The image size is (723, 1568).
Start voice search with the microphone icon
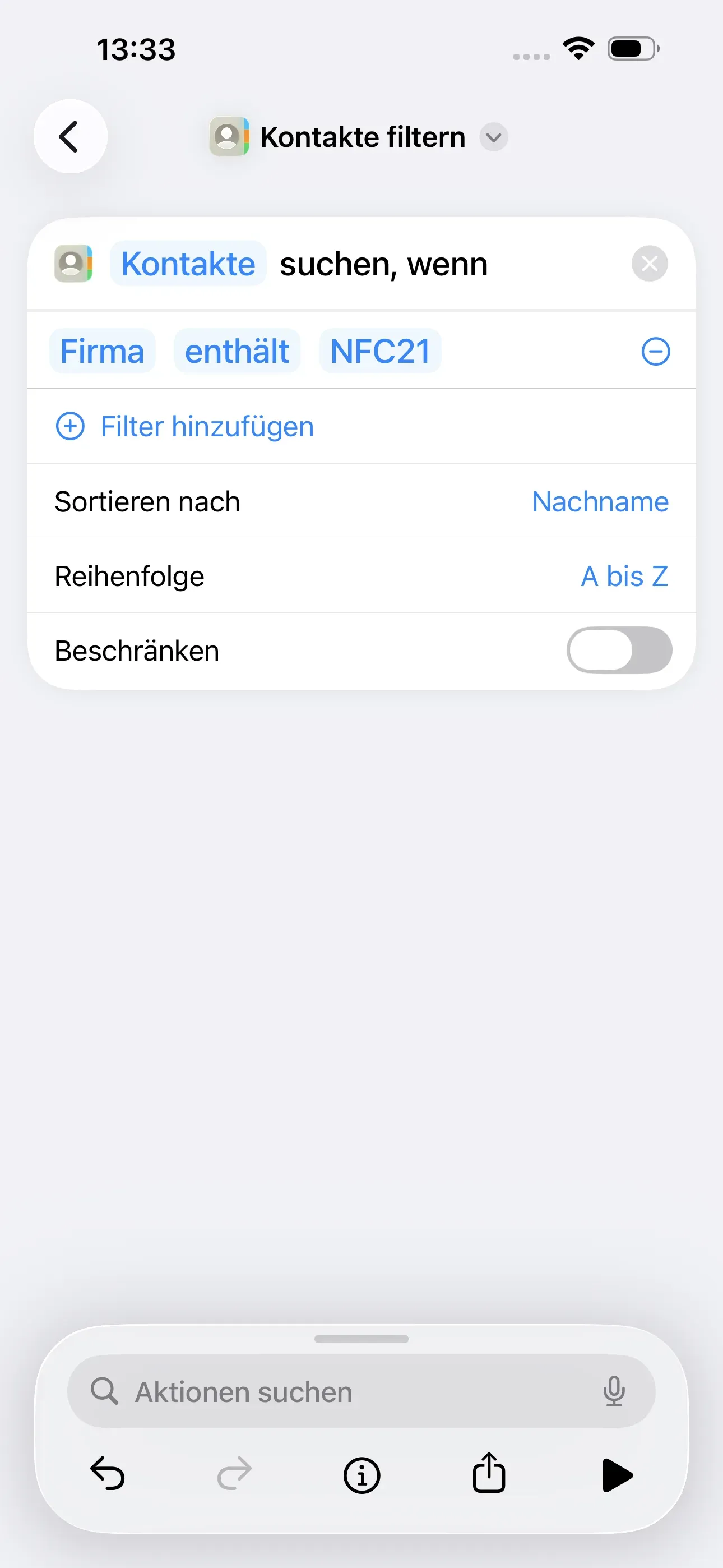(x=614, y=1391)
